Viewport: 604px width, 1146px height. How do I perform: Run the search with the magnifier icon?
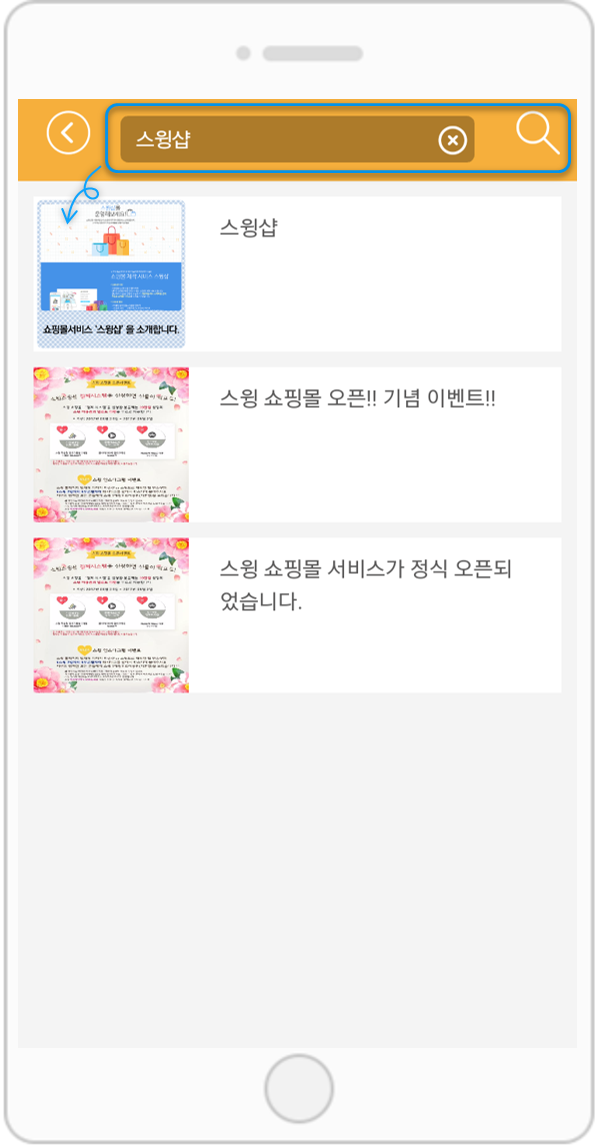tap(537, 134)
